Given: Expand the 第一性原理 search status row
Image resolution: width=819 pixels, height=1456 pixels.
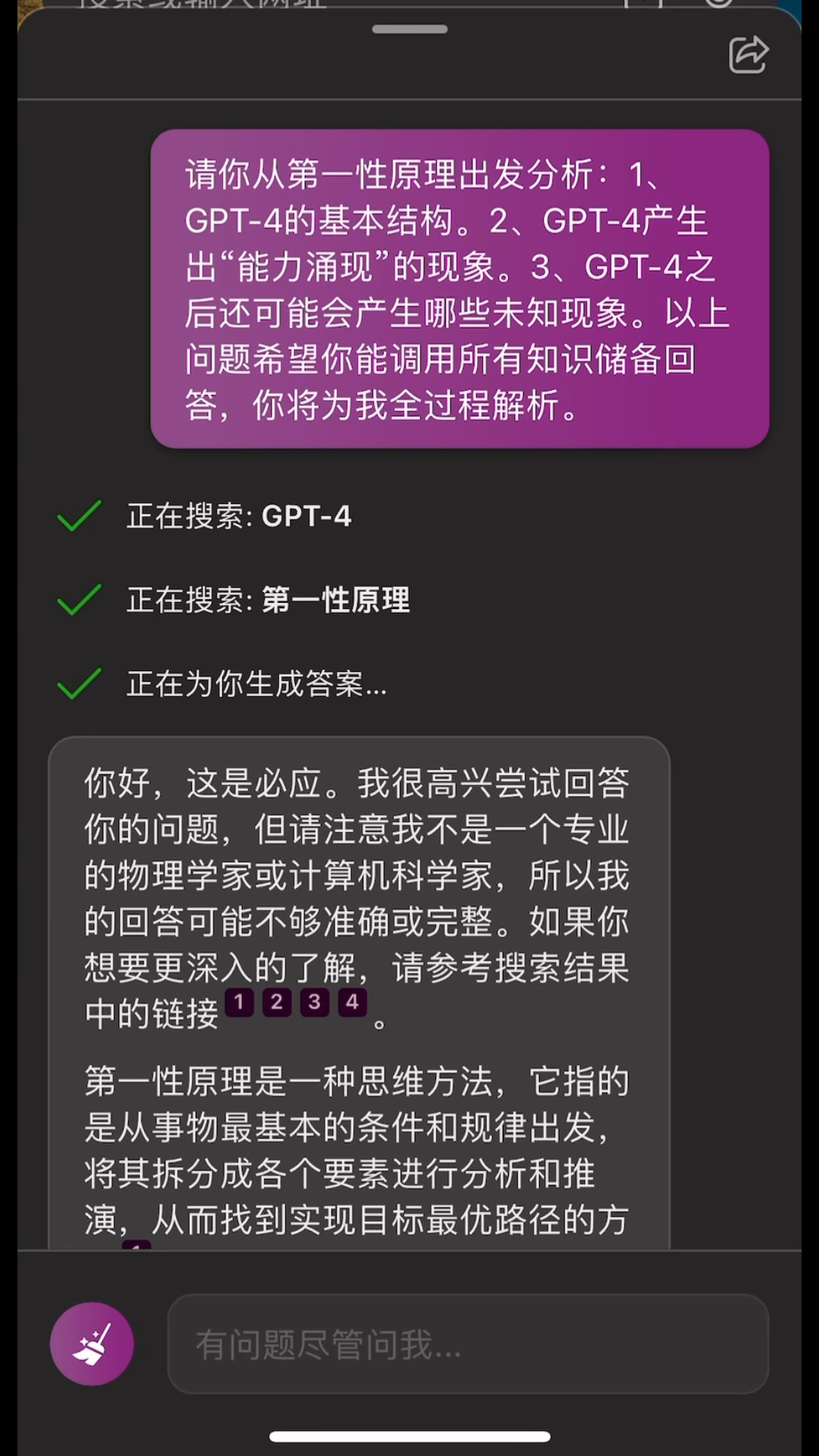Looking at the screenshot, I should tap(269, 601).
